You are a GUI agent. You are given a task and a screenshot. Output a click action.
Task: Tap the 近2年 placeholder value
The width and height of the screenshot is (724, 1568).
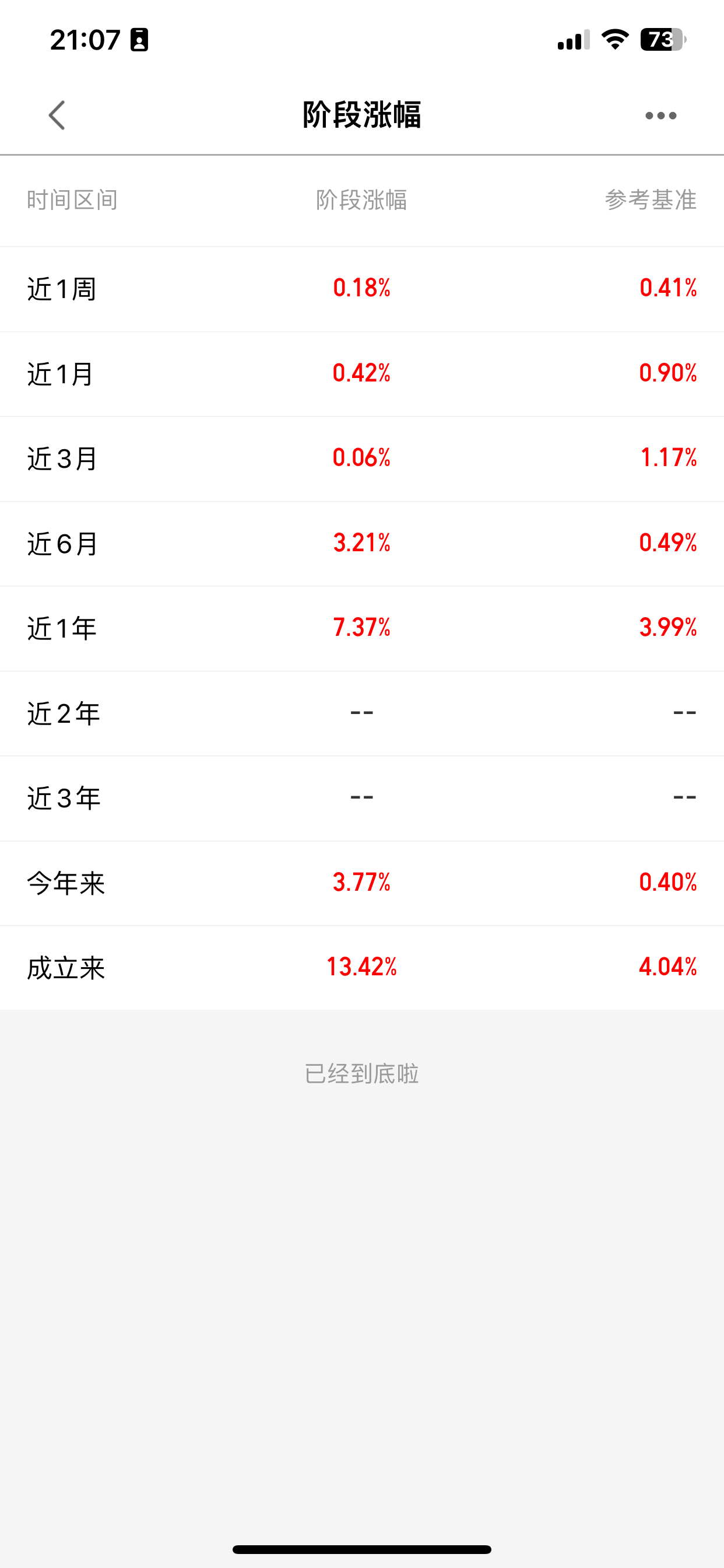click(x=361, y=714)
